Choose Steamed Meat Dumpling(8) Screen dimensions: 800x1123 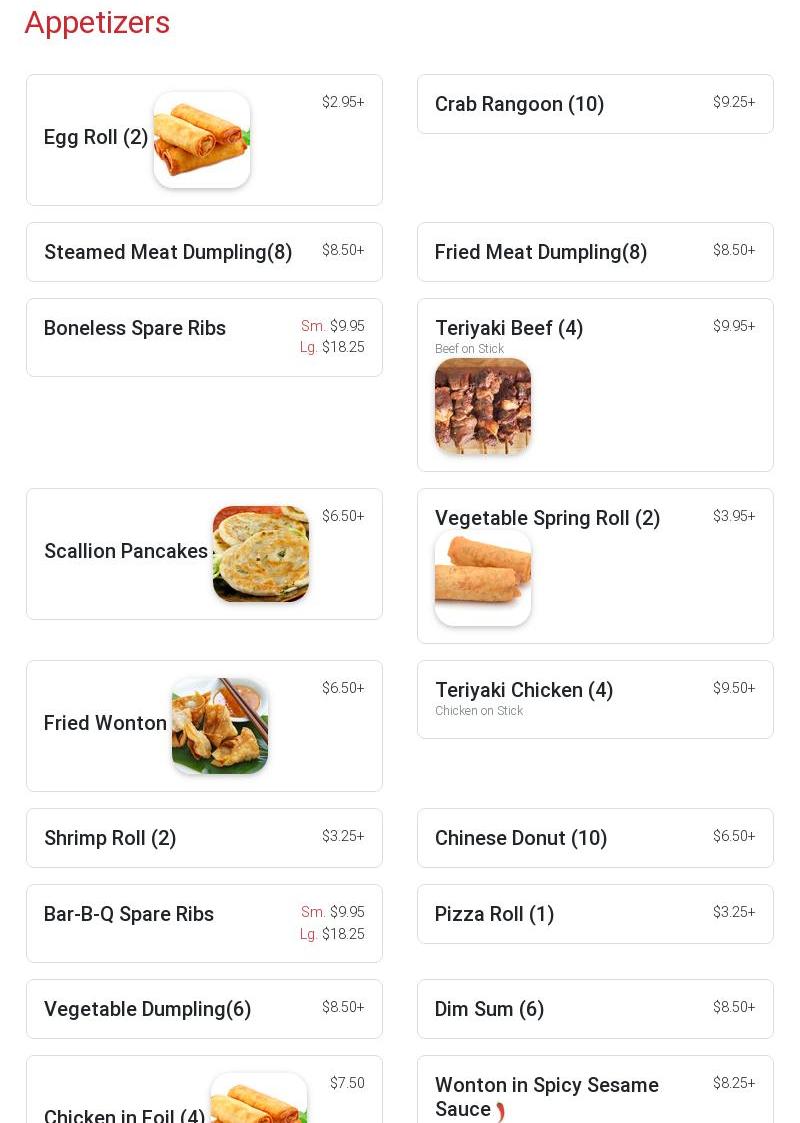[168, 252]
